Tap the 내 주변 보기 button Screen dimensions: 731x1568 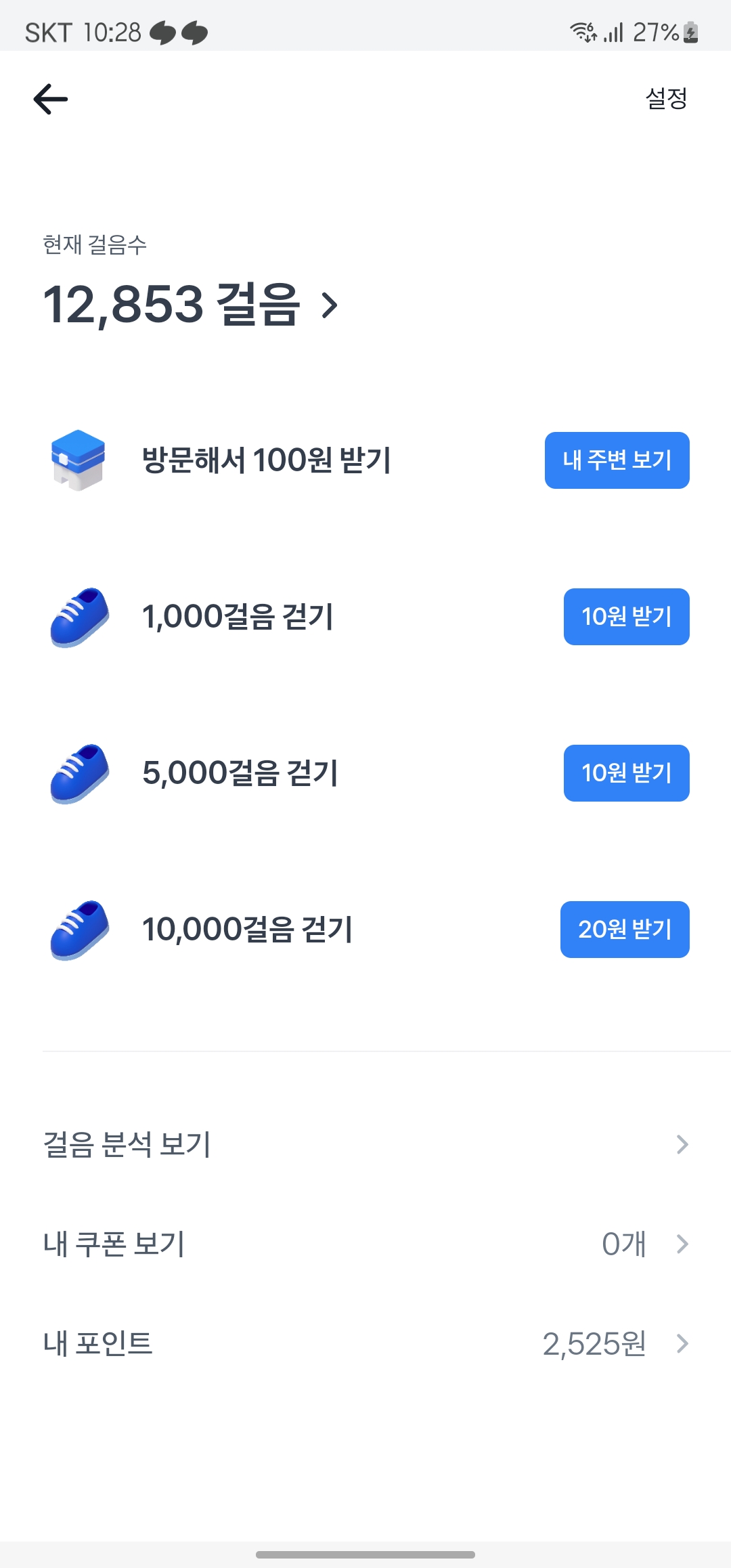click(617, 460)
